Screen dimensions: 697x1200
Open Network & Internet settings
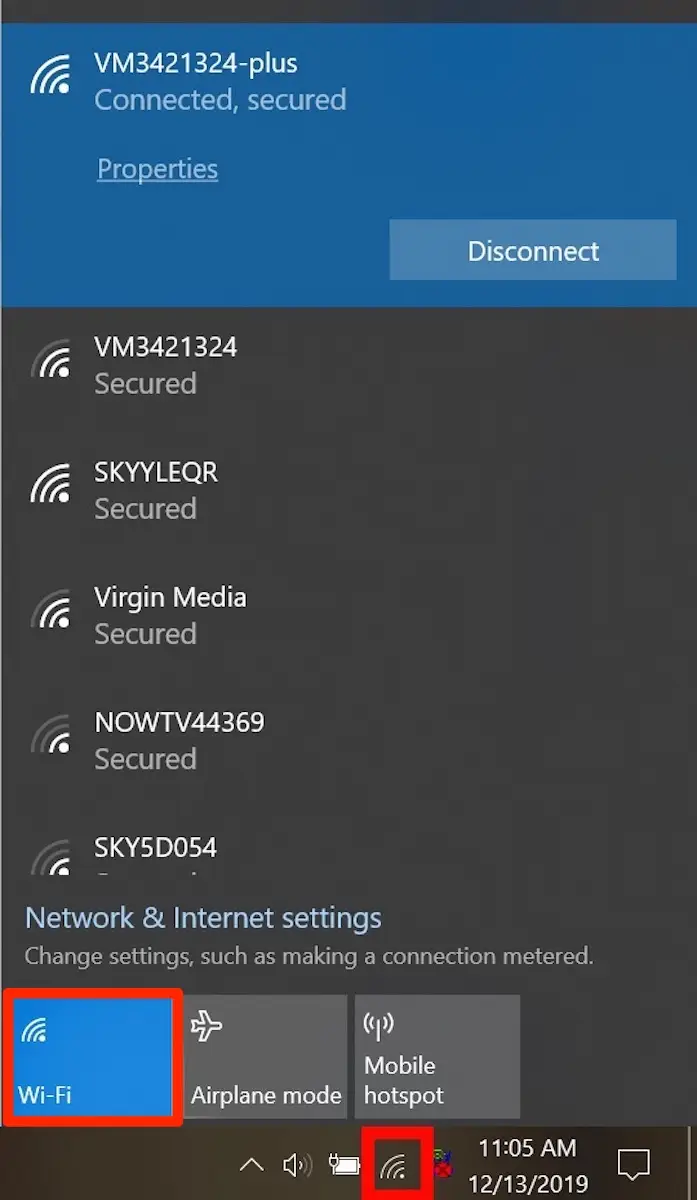203,918
